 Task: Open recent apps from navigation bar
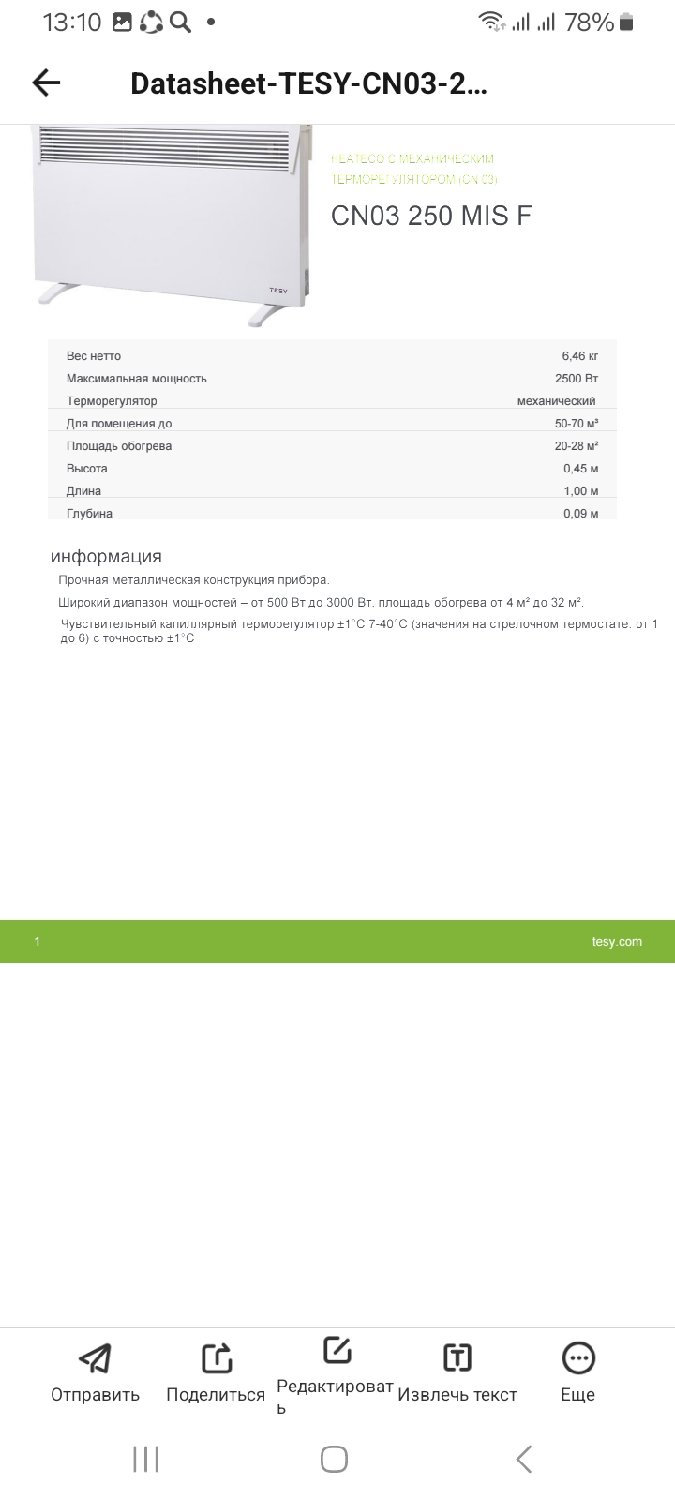coord(146,1459)
